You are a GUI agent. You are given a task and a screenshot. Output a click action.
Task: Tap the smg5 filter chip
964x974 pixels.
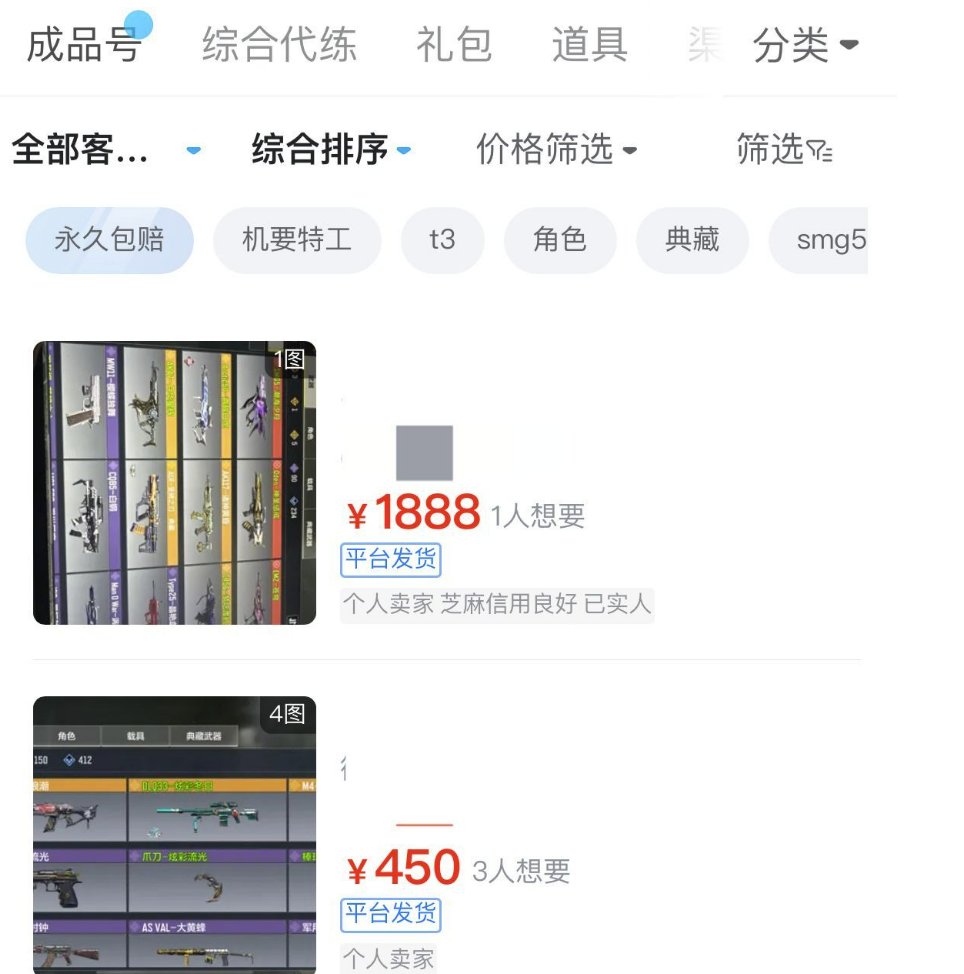pos(826,240)
